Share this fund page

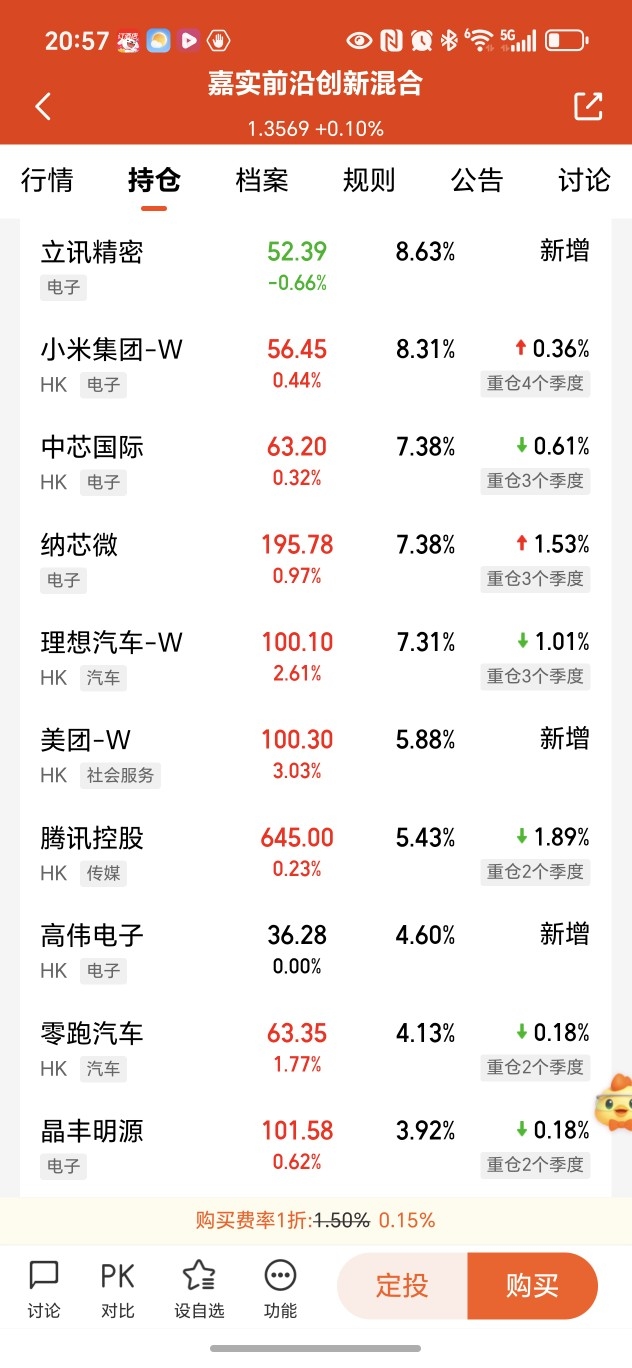(588, 107)
